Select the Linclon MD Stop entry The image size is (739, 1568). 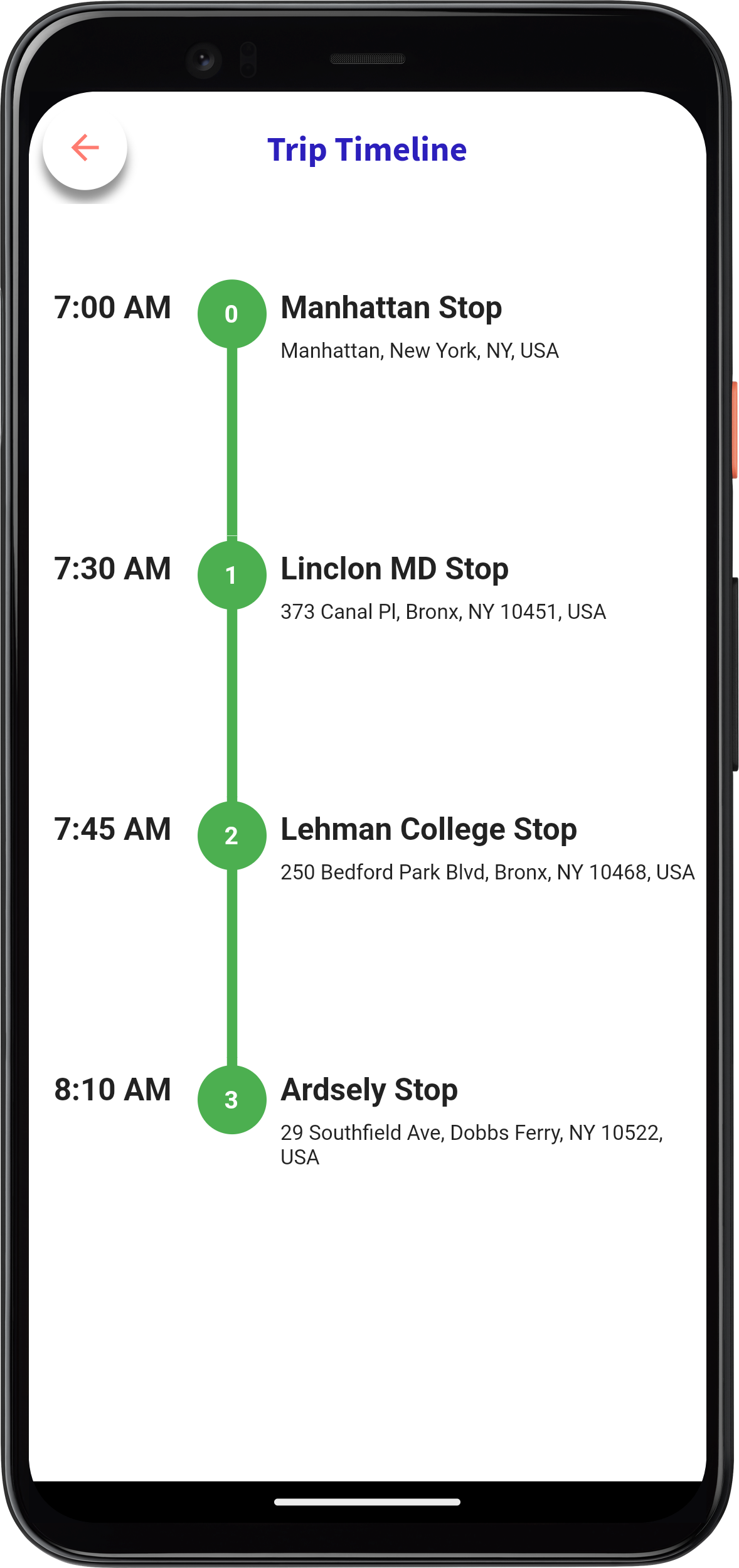394,569
